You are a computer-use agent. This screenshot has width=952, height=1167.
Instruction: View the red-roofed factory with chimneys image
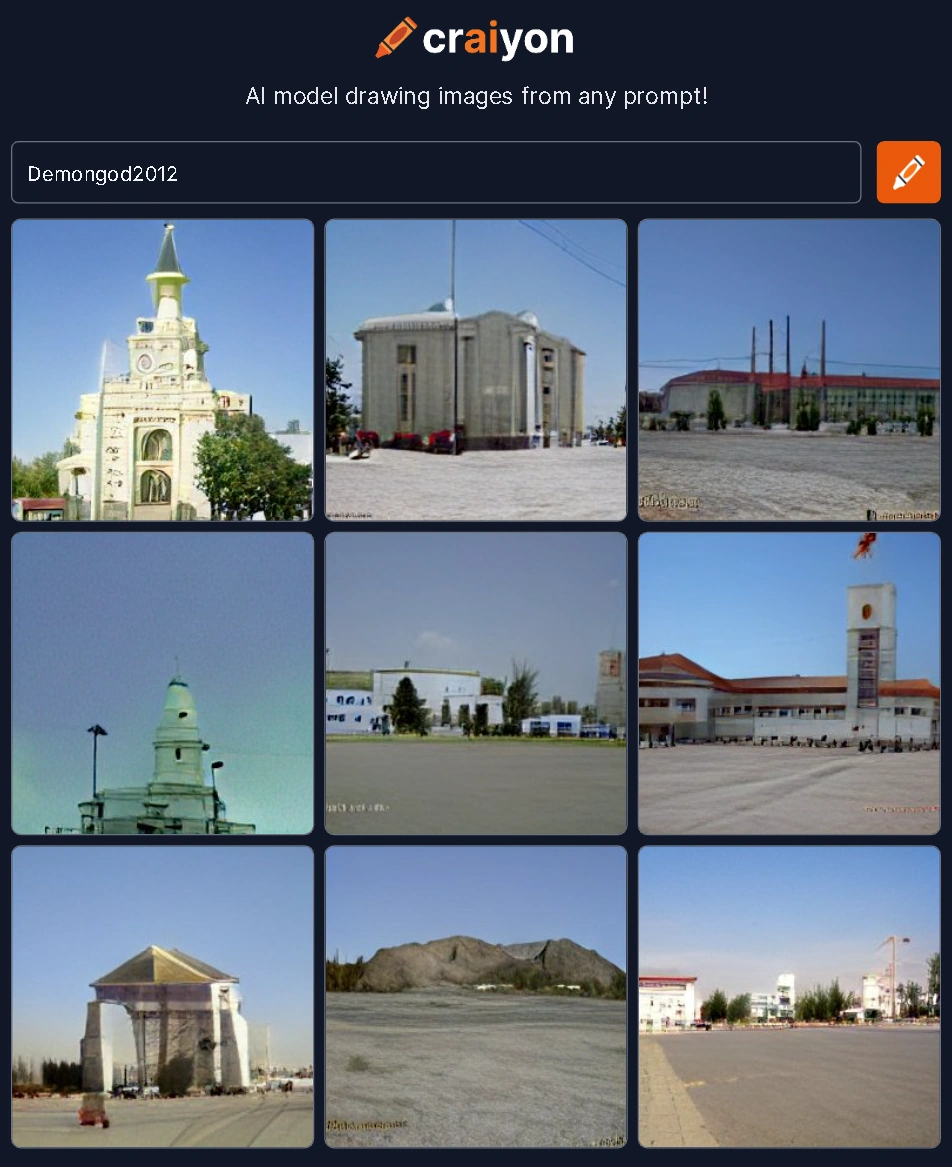[789, 370]
